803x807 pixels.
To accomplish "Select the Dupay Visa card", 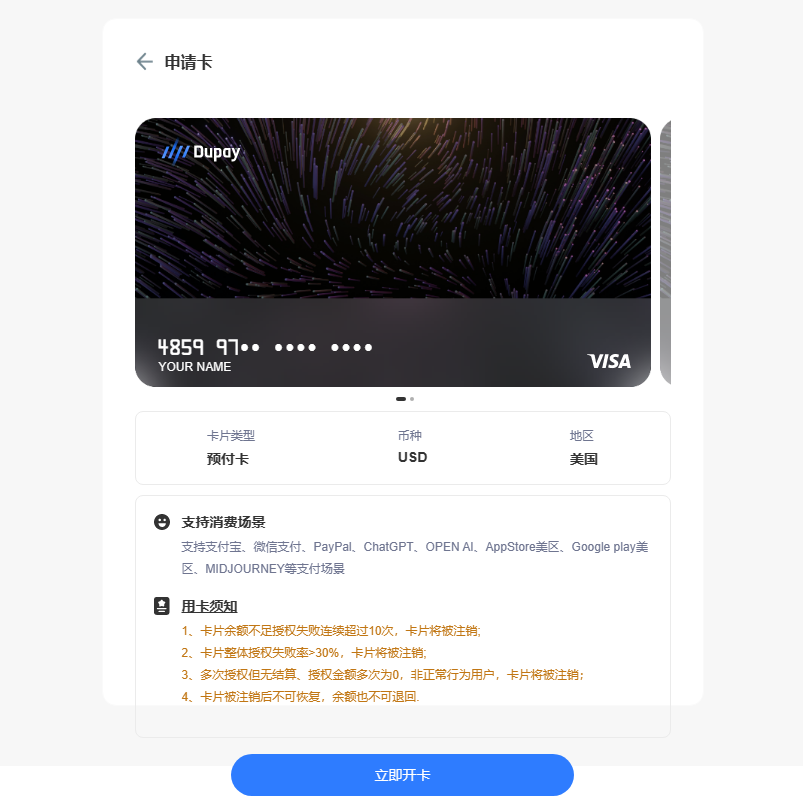I will tap(392, 252).
